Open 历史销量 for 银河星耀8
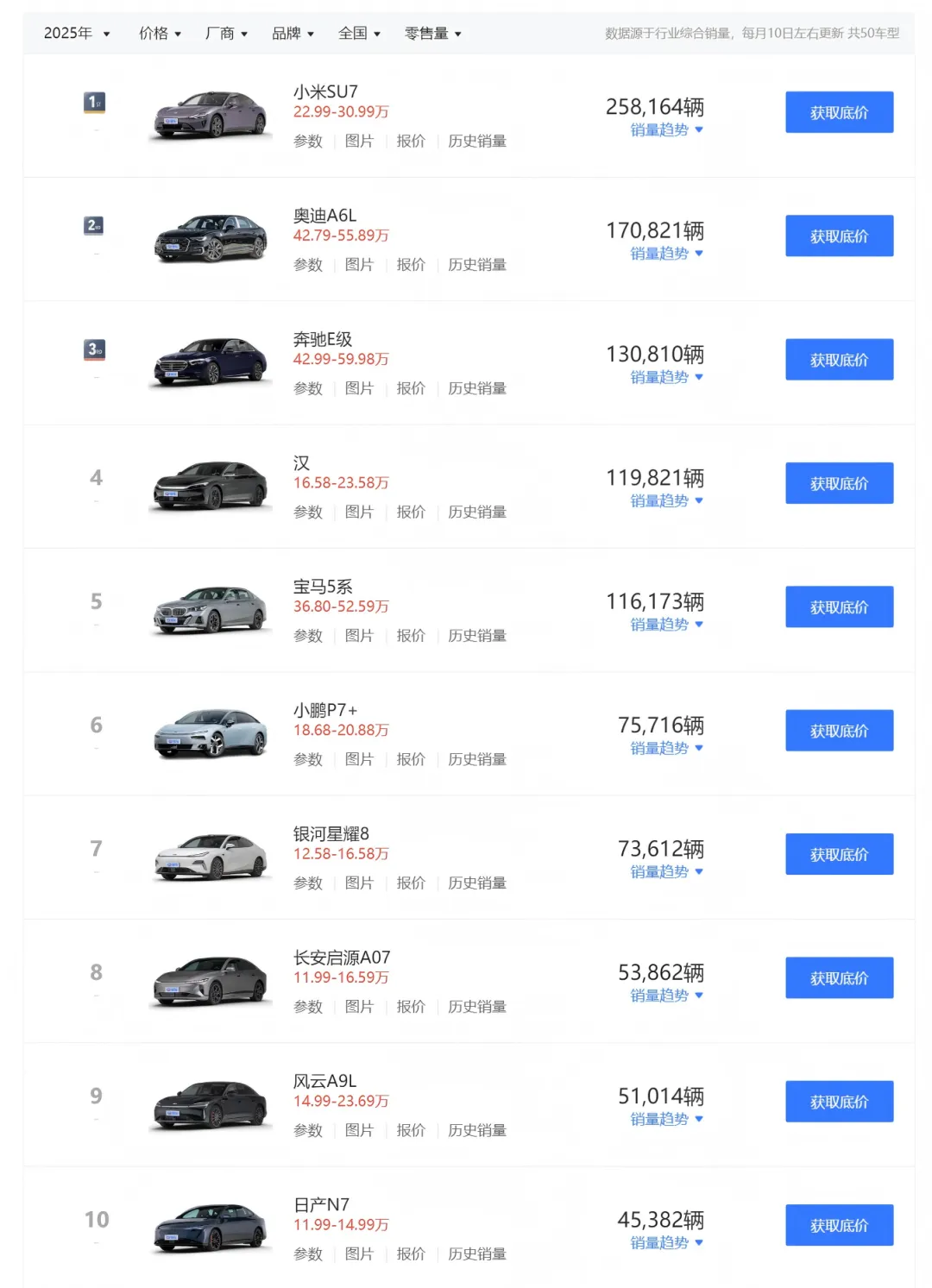 (477, 883)
